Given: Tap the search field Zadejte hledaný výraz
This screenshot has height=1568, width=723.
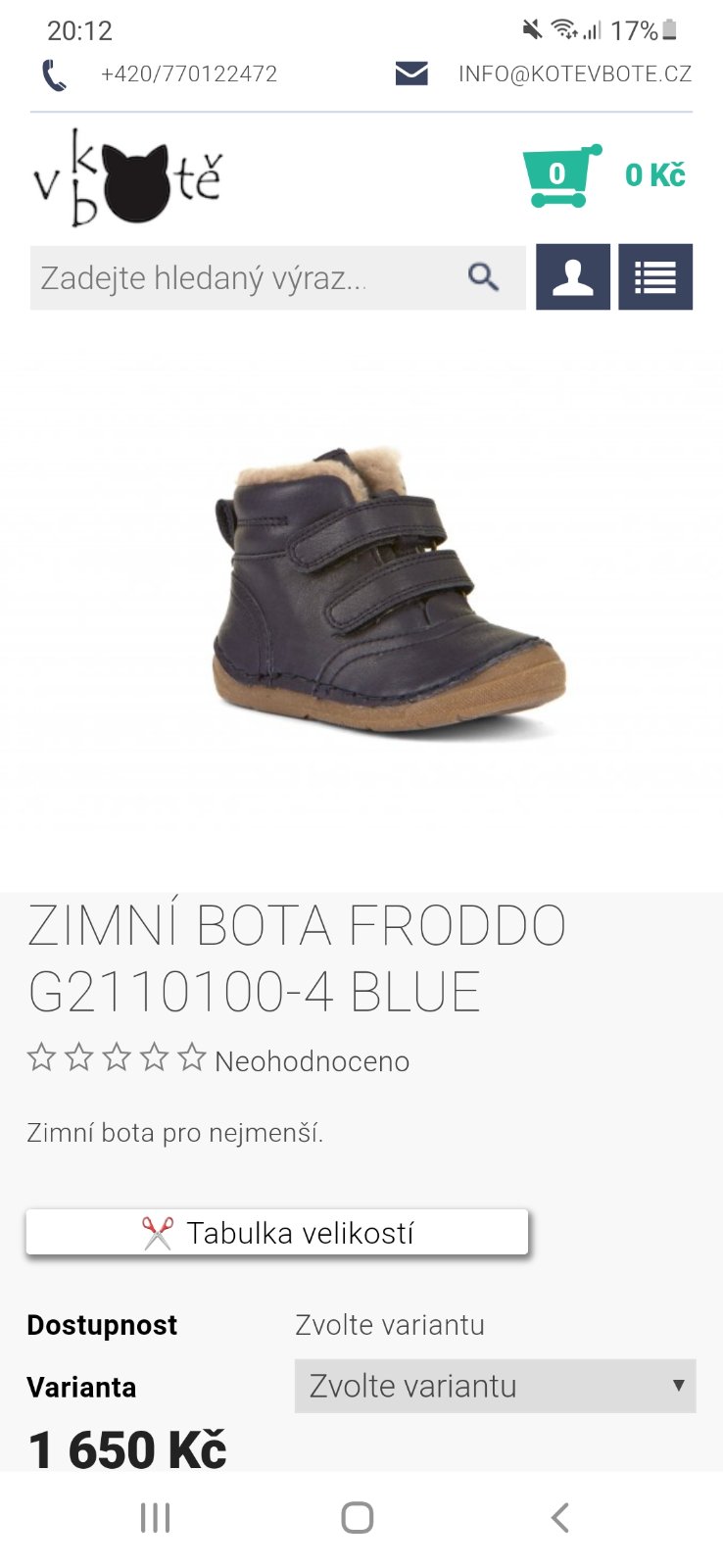Looking at the screenshot, I should coord(245,278).
